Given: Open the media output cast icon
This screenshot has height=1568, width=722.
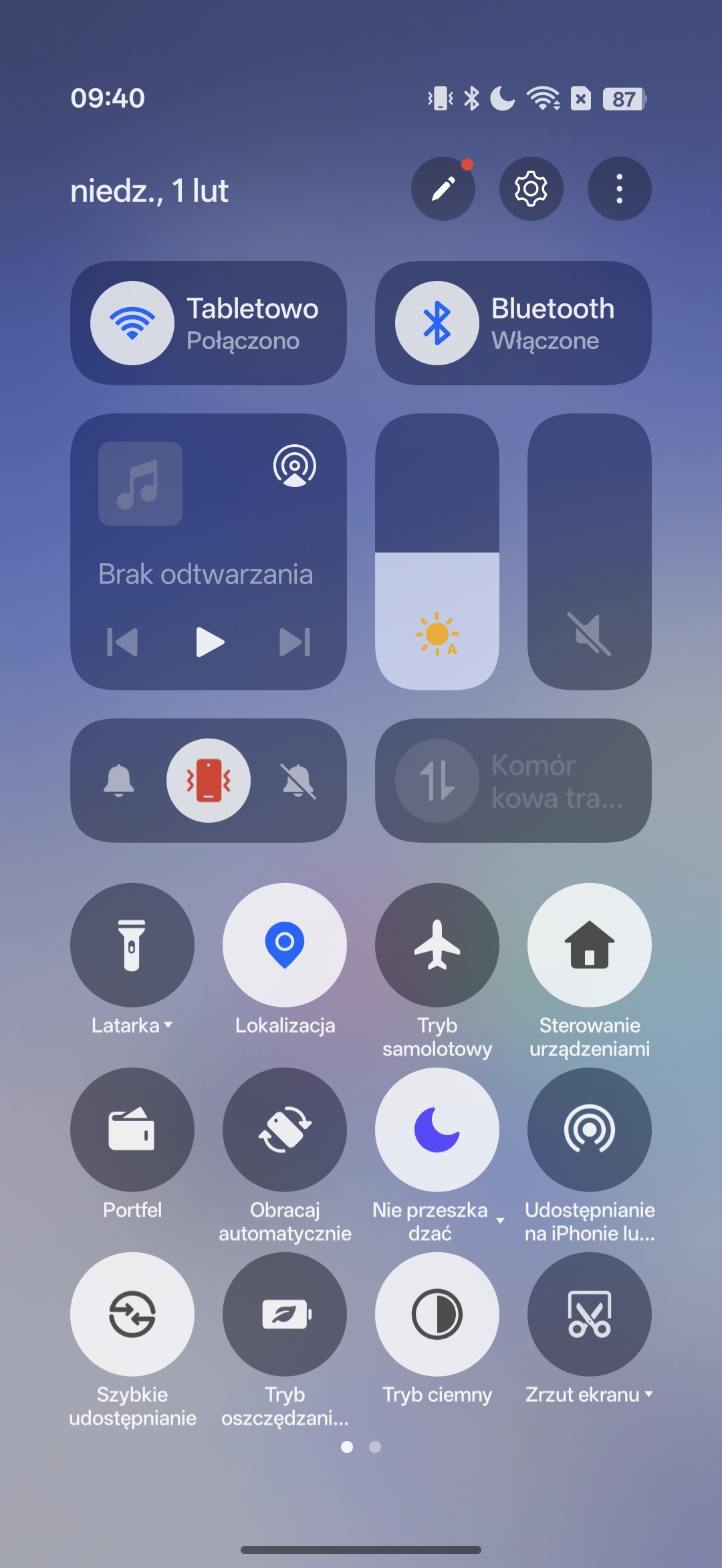Looking at the screenshot, I should pyautogui.click(x=294, y=466).
